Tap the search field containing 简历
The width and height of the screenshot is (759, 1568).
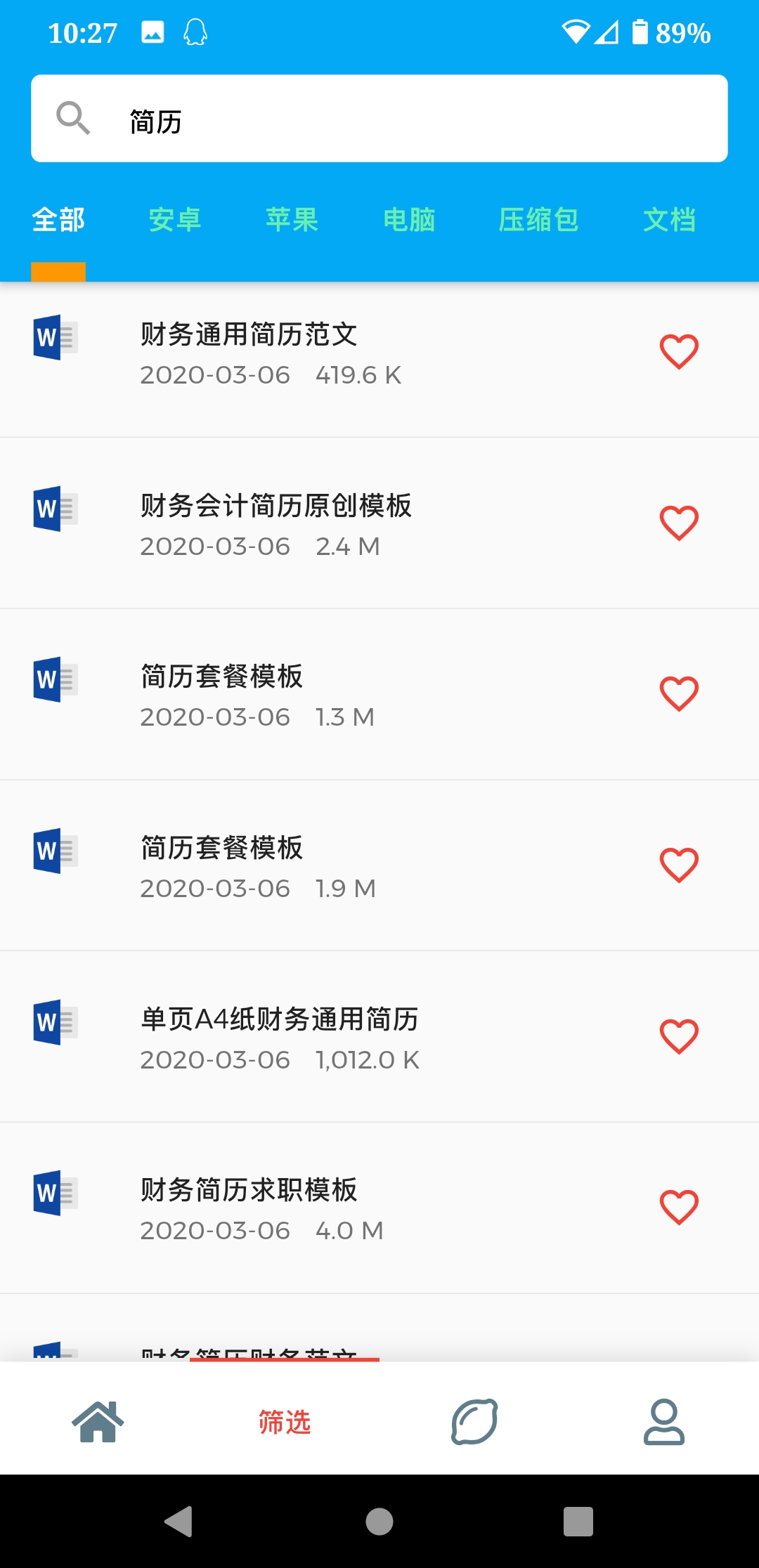click(x=379, y=119)
